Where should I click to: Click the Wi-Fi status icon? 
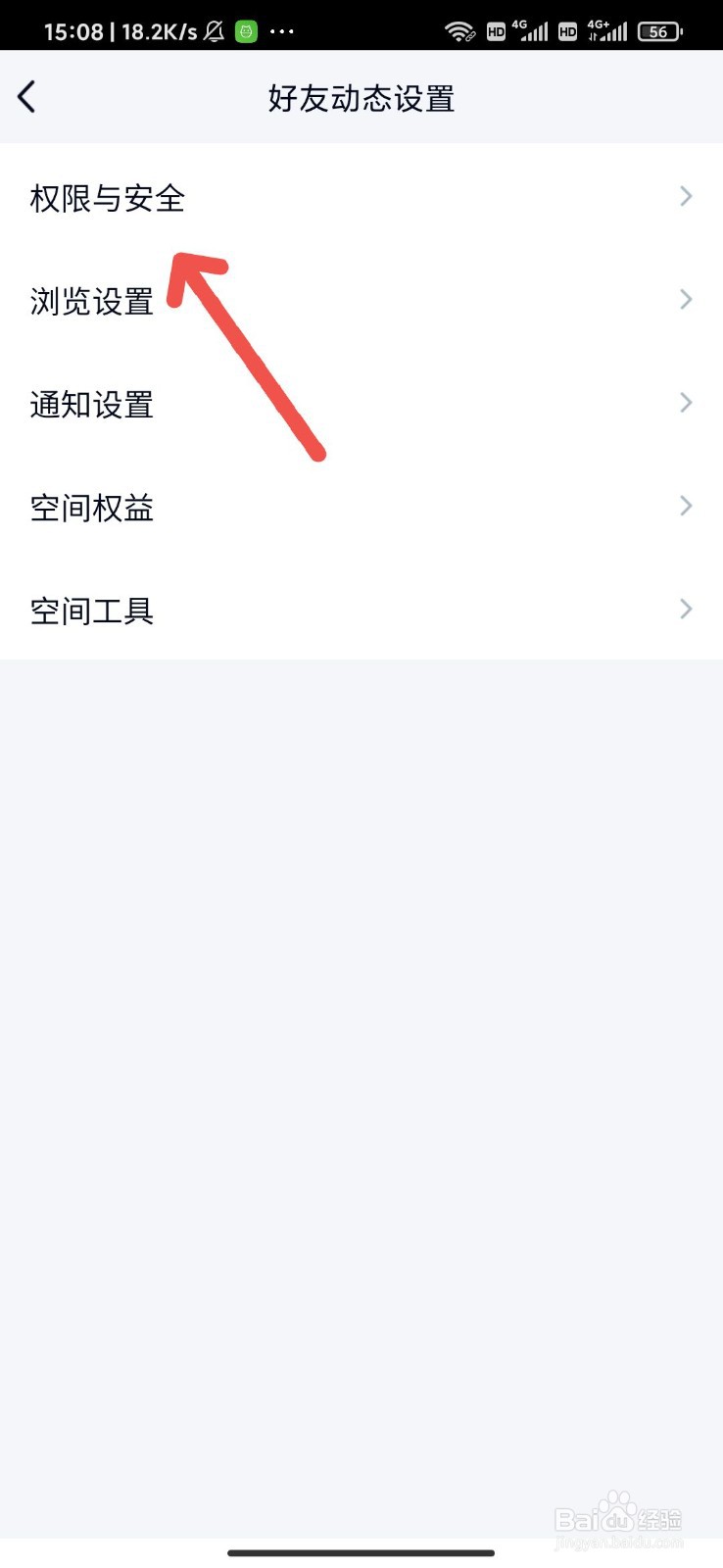pyautogui.click(x=458, y=29)
